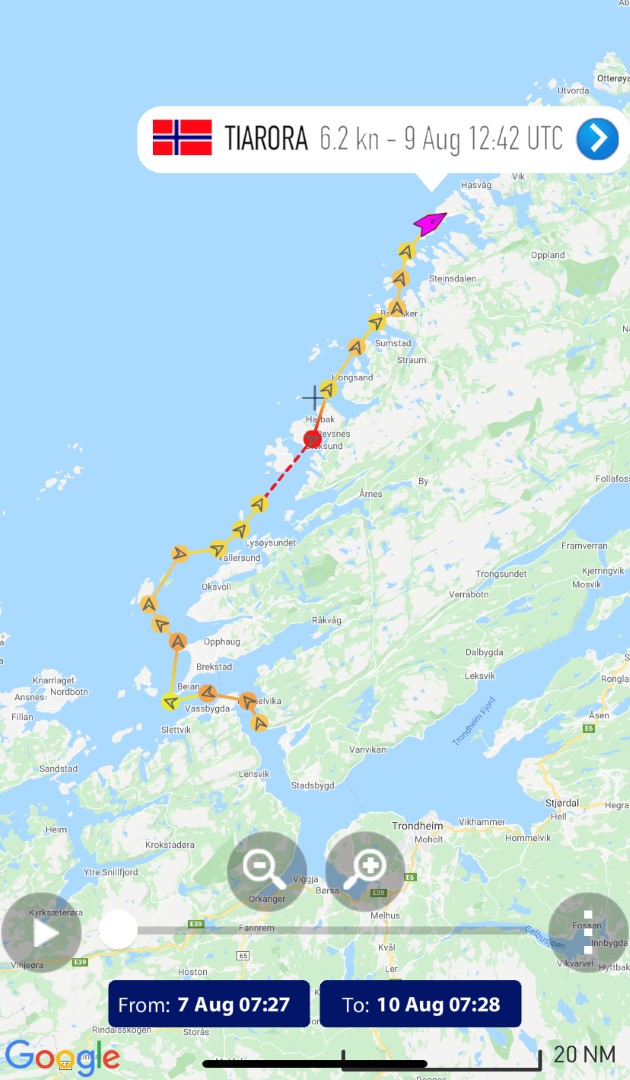
Task: Open TIARORA vessel details arrow
Action: tap(597, 139)
